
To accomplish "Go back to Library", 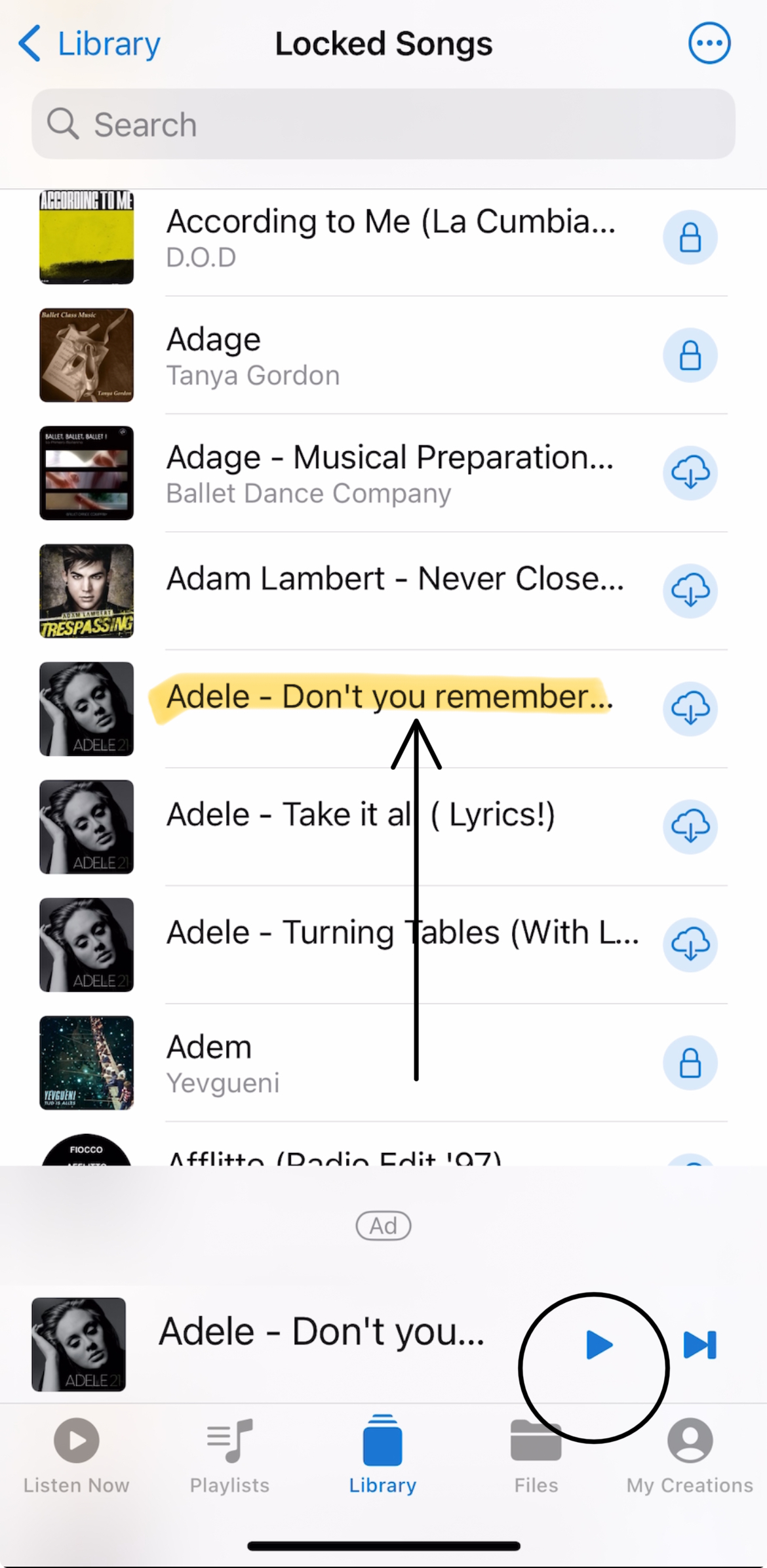I will (x=88, y=44).
